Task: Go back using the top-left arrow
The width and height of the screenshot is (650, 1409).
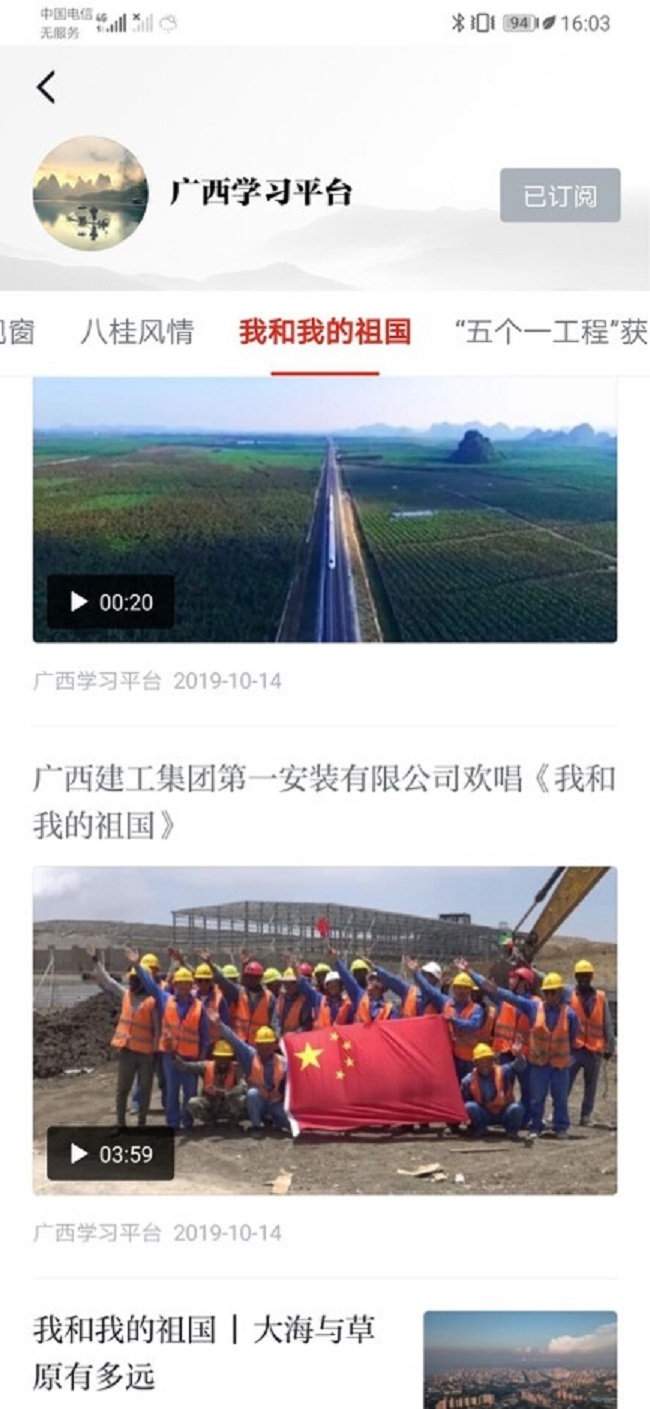Action: tap(46, 88)
